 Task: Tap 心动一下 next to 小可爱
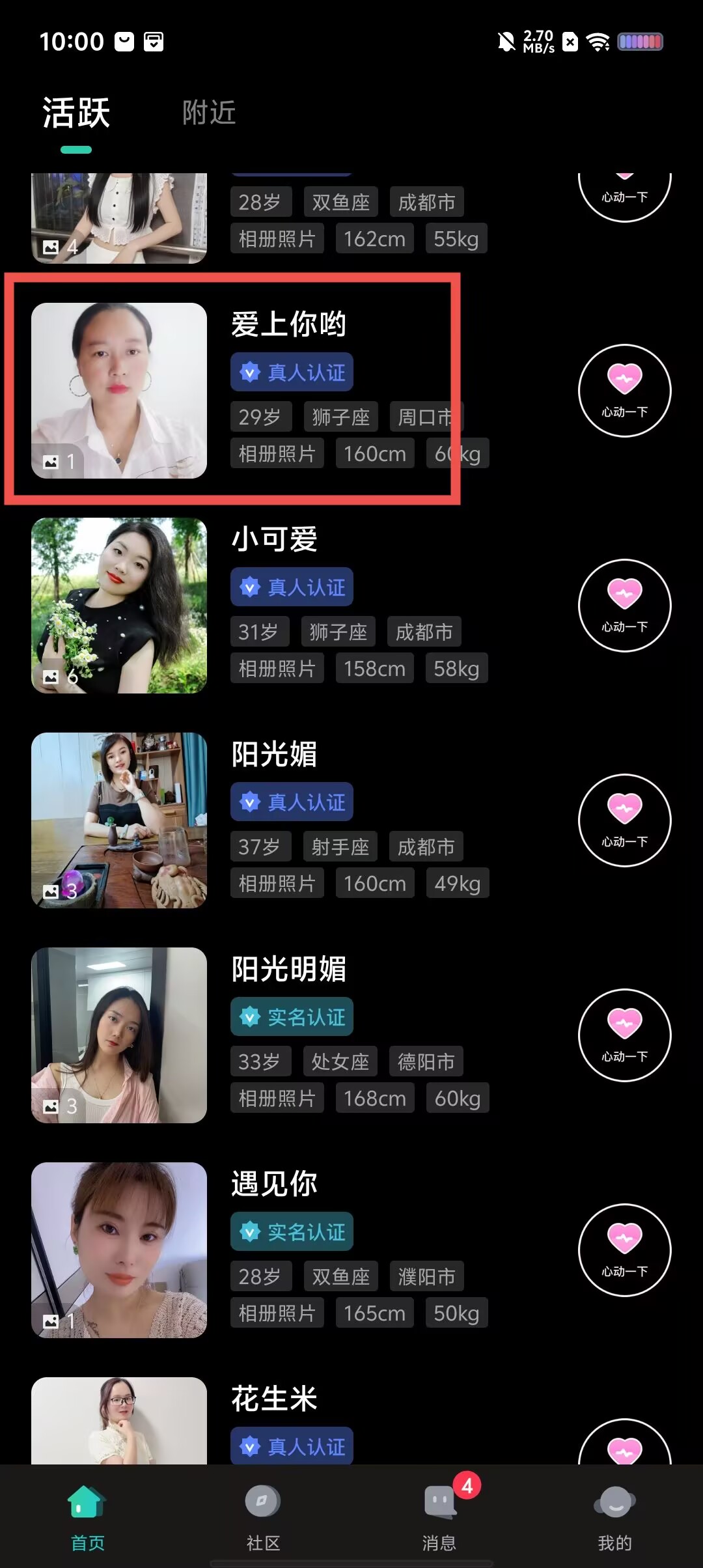point(624,606)
